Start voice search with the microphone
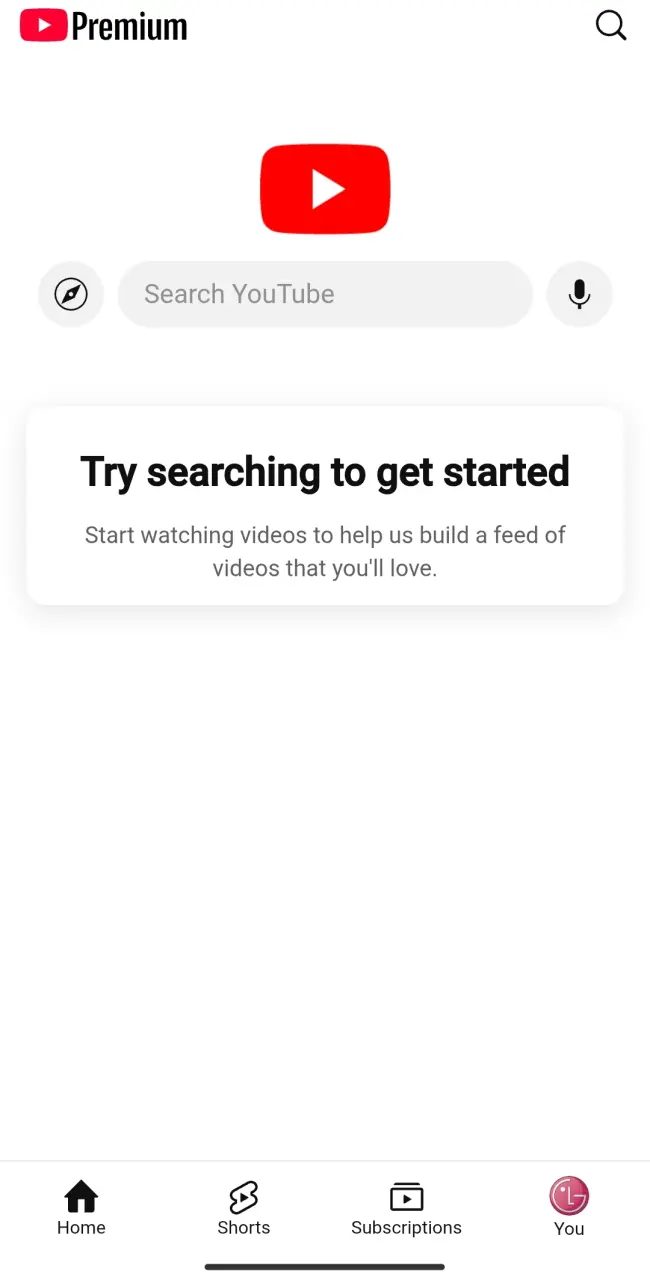The height and width of the screenshot is (1280, 650). click(x=579, y=294)
